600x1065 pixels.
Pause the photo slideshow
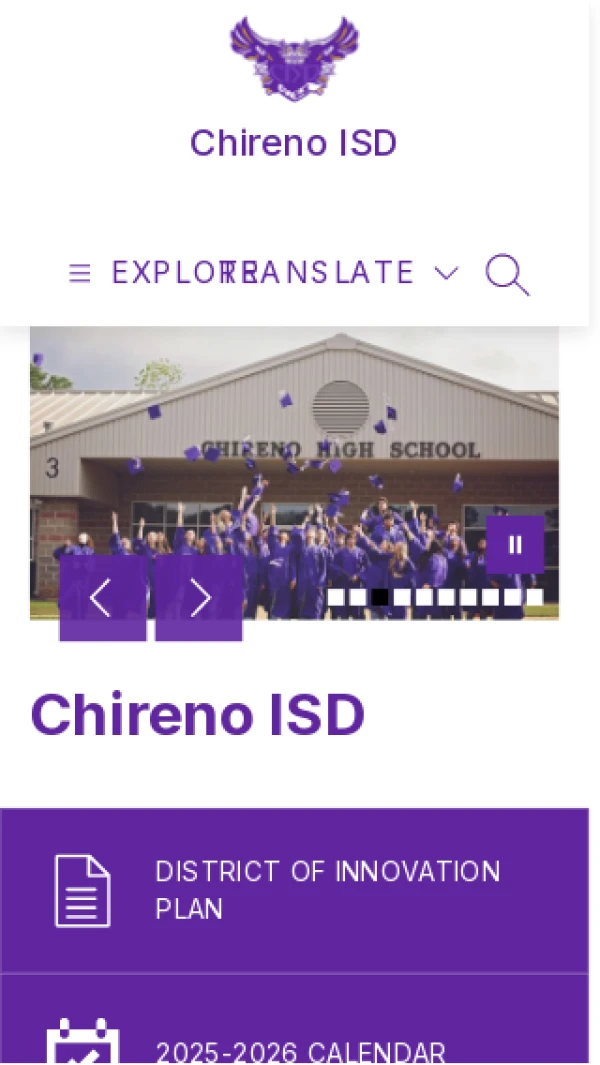coord(515,545)
